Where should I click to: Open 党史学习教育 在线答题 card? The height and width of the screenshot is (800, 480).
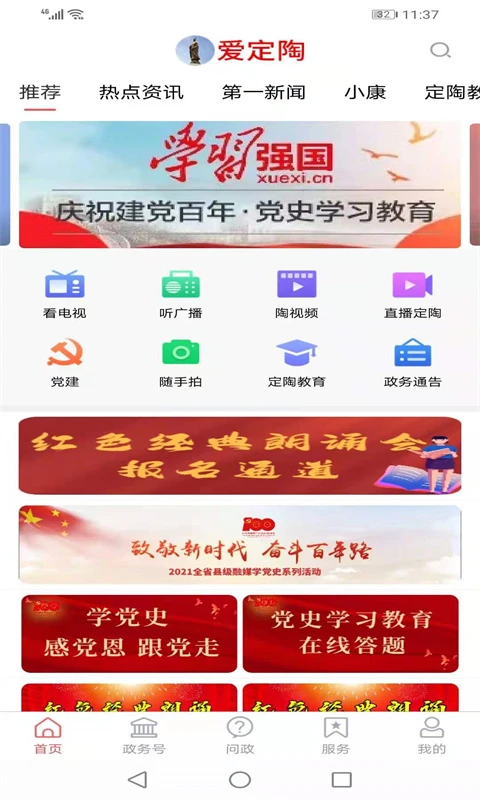[x=350, y=634]
